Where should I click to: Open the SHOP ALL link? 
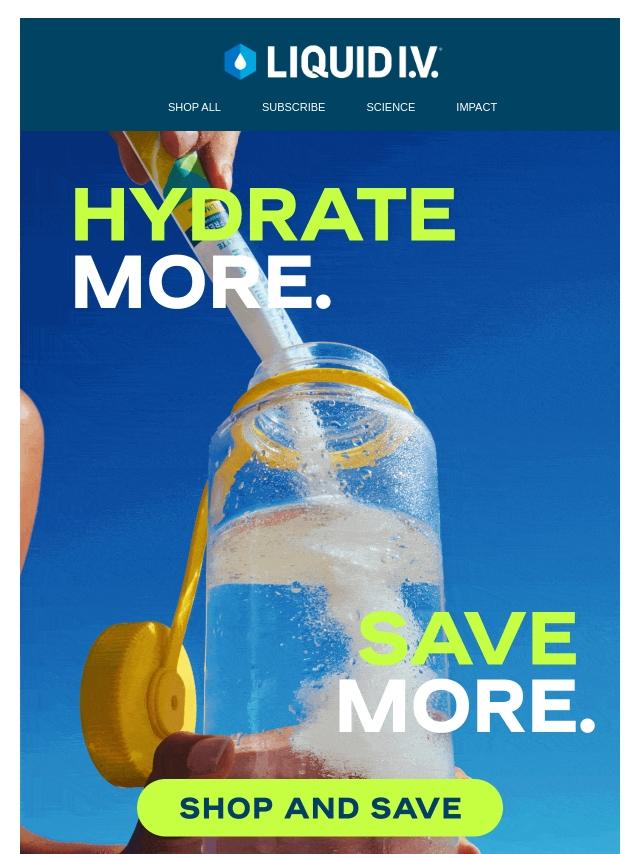(194, 107)
